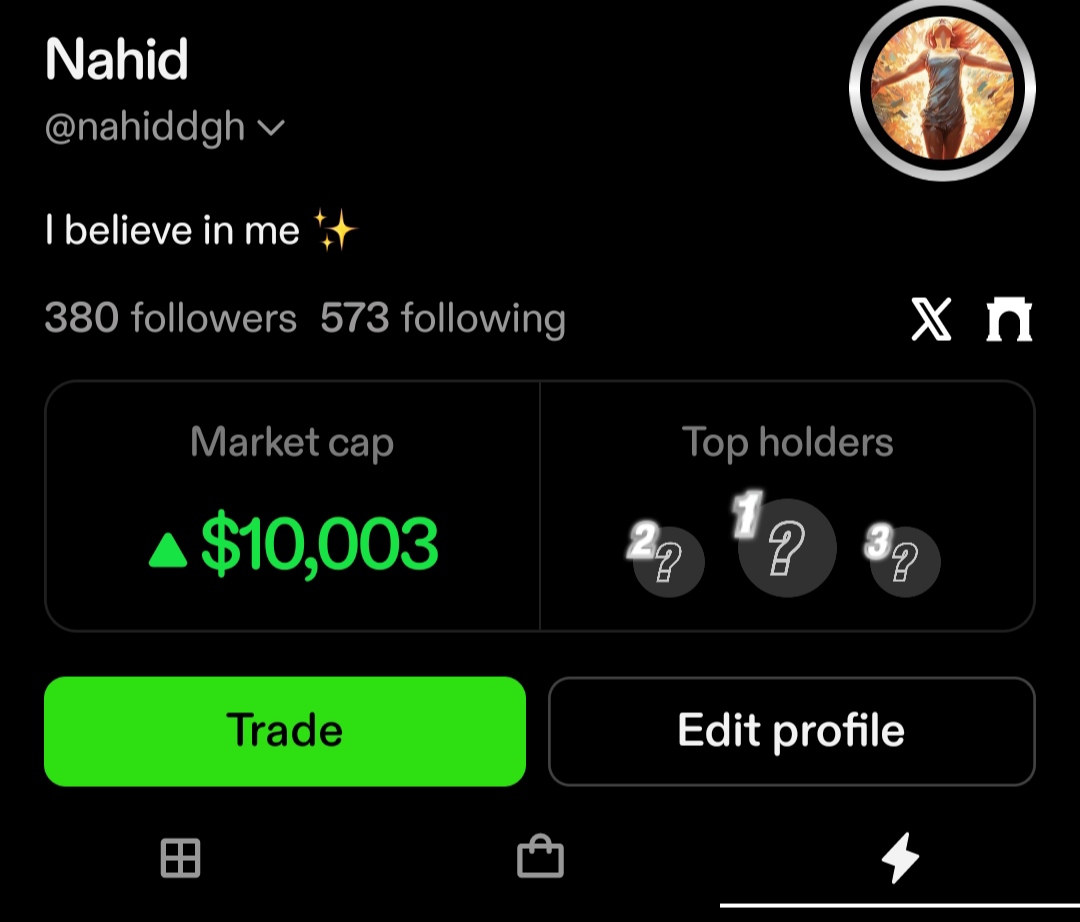This screenshot has width=1080, height=922.
Task: Expand the @nahiddgh account dropdown
Action: click(x=271, y=128)
